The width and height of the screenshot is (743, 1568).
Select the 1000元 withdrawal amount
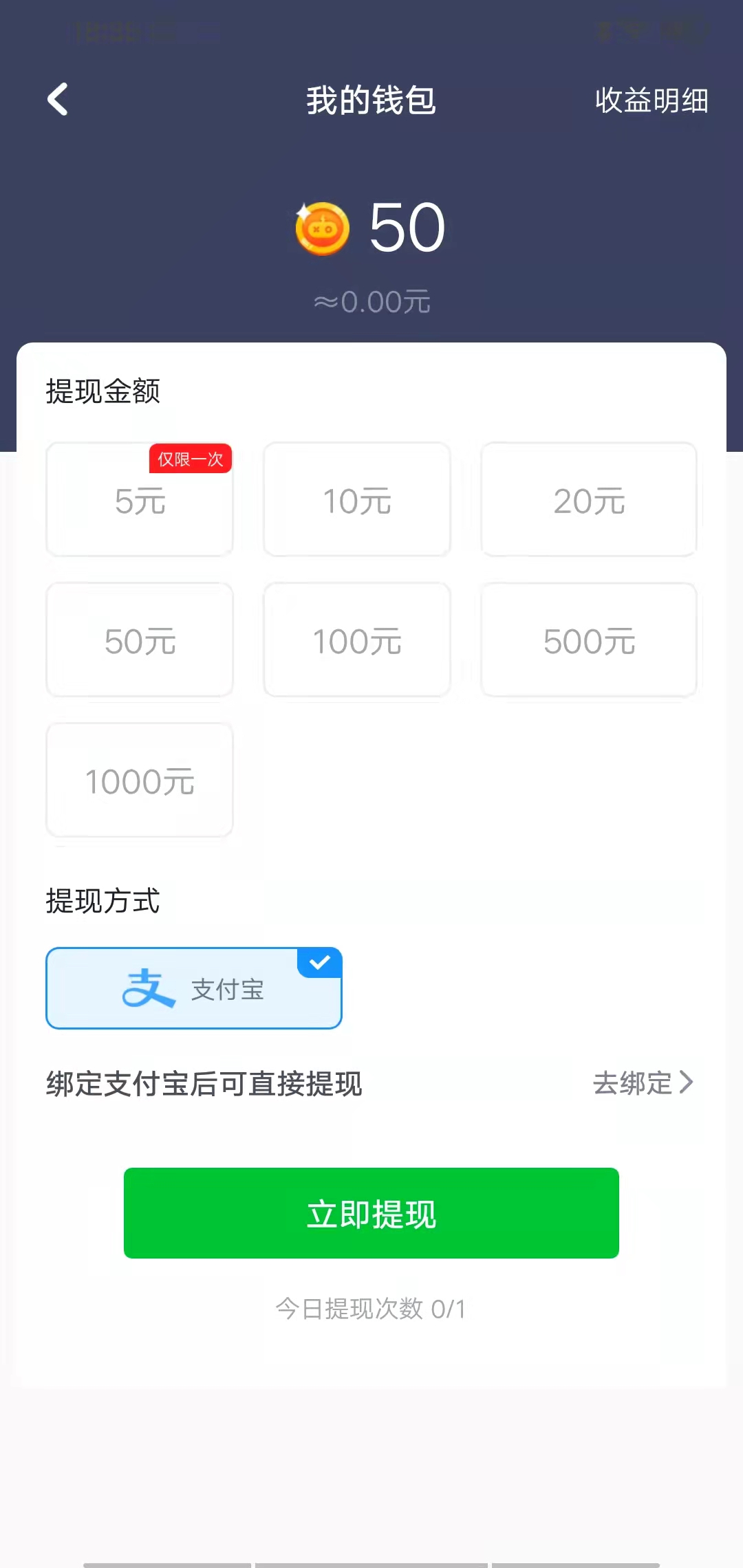pos(139,781)
